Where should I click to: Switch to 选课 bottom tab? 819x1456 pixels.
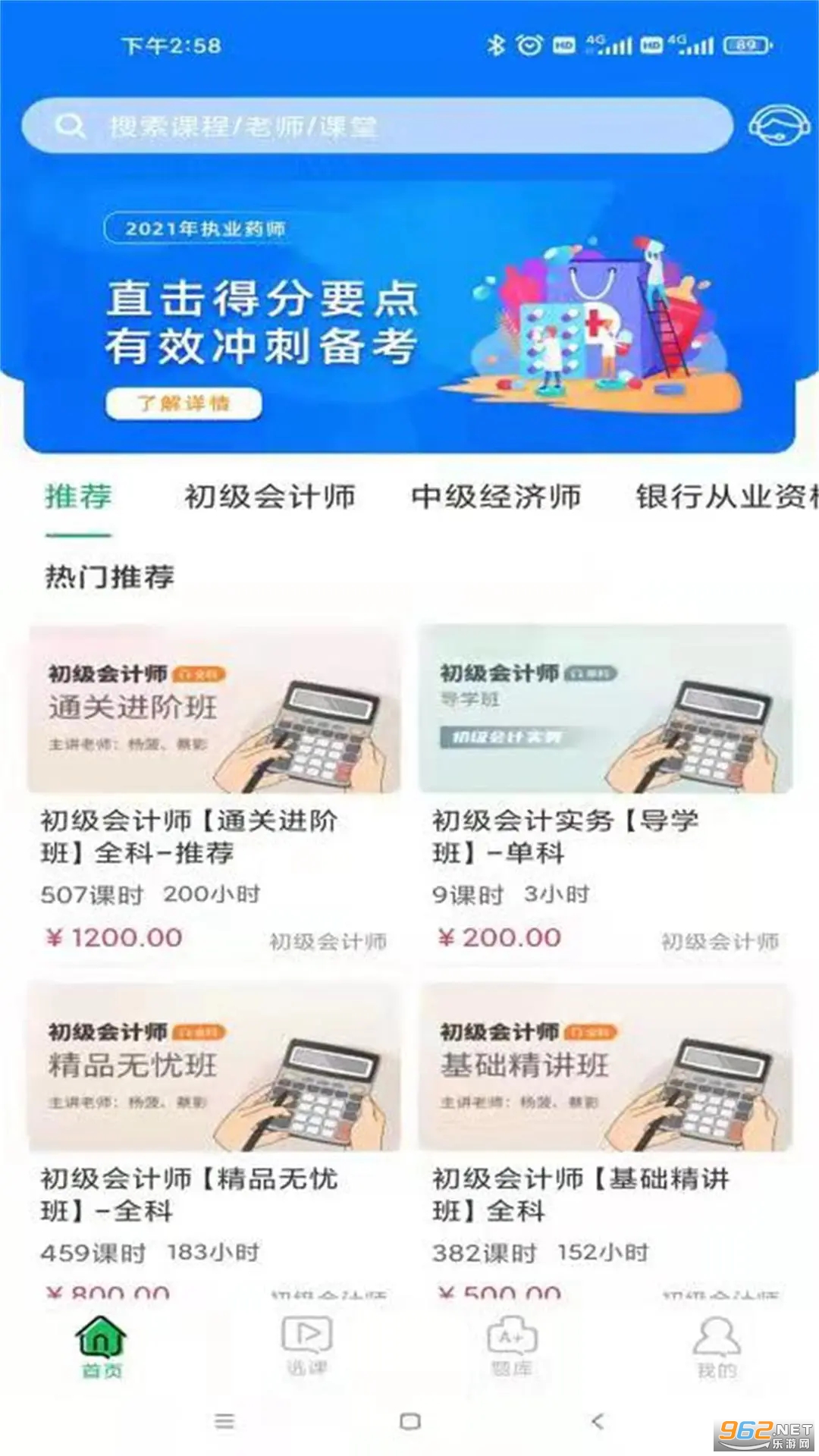(306, 1347)
